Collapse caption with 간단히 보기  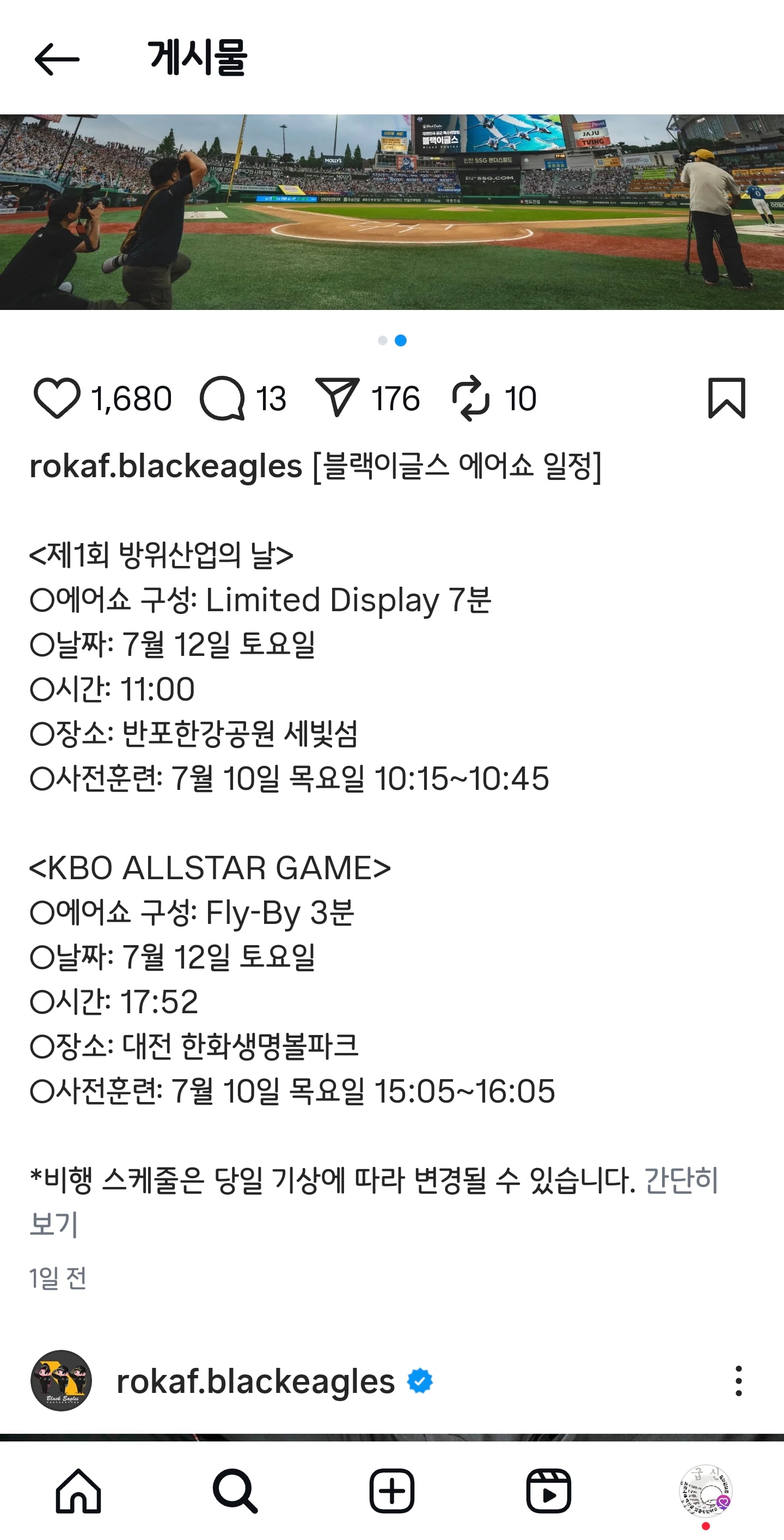[373, 1202]
